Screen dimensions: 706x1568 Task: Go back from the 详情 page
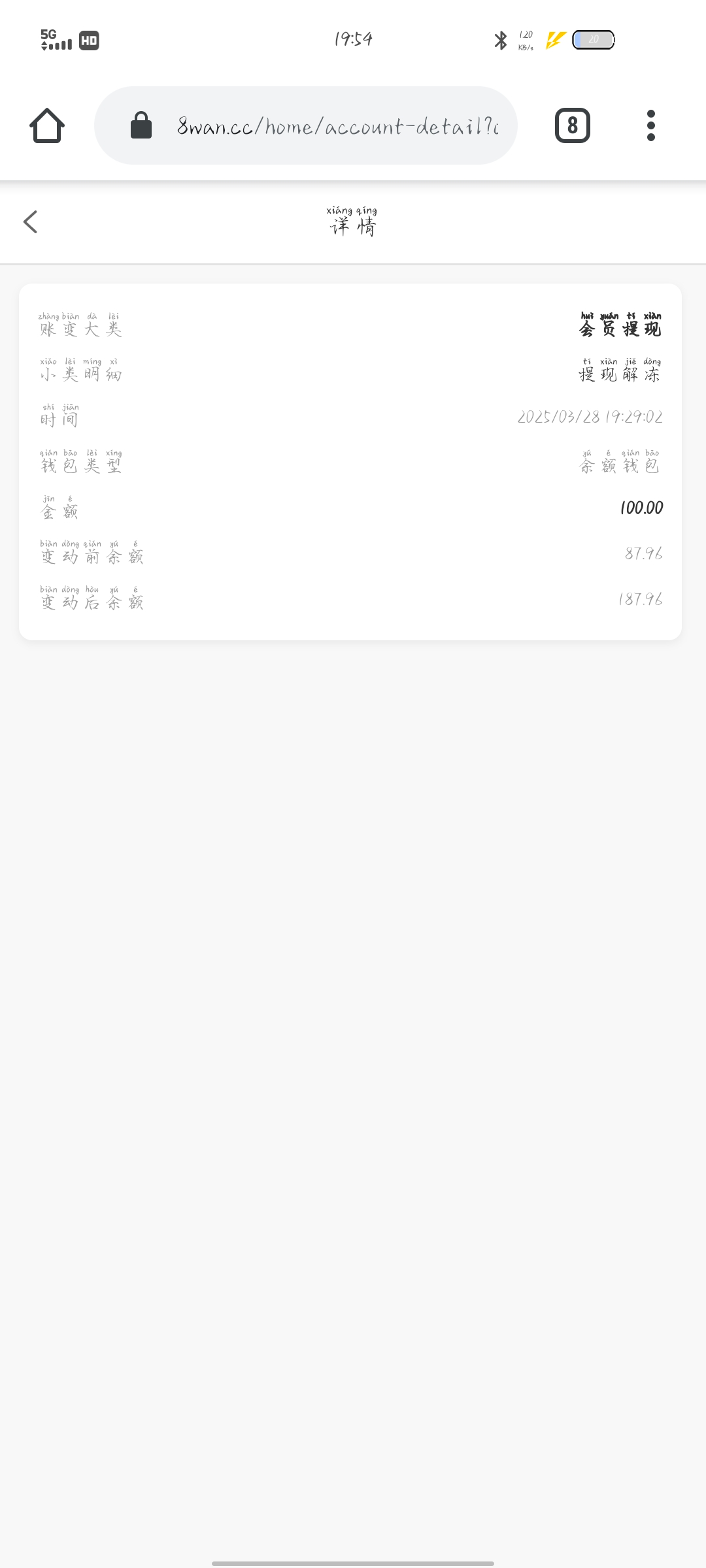click(x=31, y=222)
